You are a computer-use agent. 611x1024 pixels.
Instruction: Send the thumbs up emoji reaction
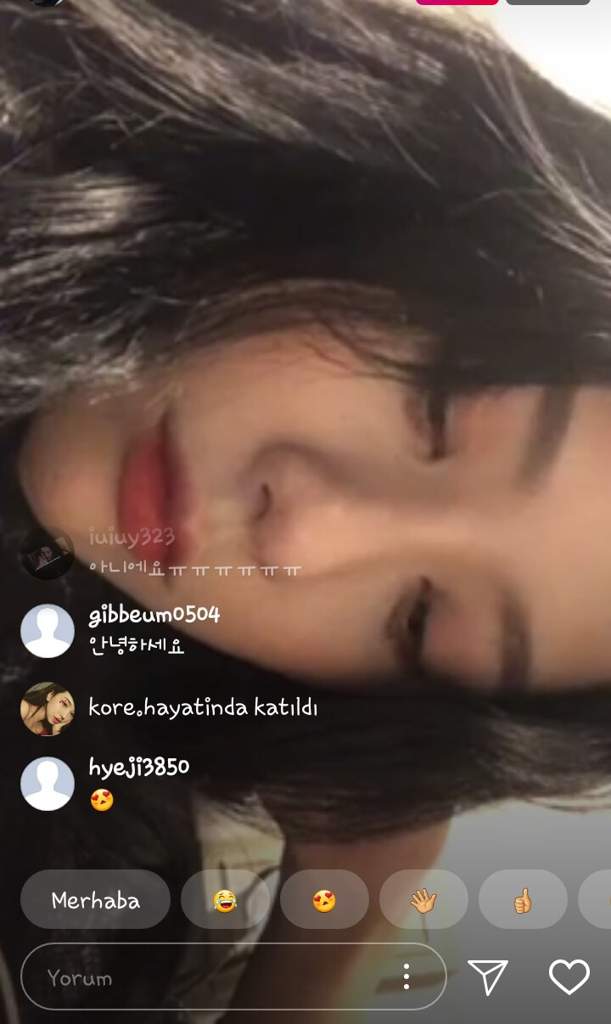[522, 900]
